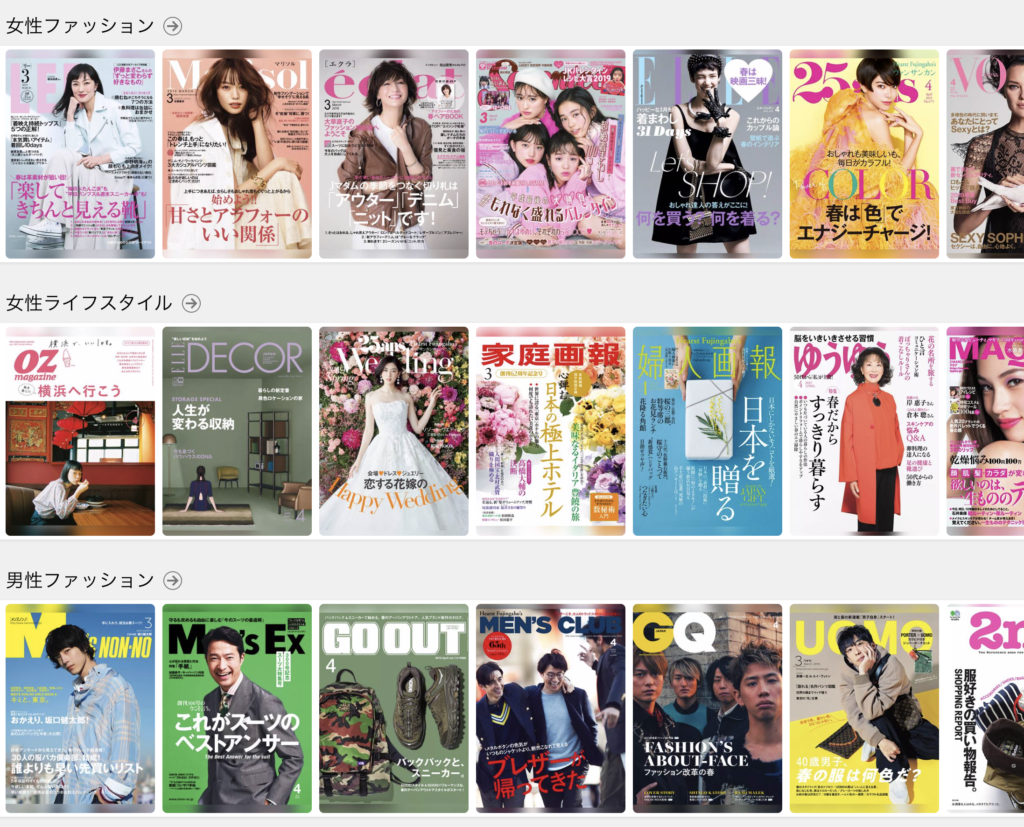Open GO OUT magazine cover
This screenshot has width=1024, height=827.
pyautogui.click(x=394, y=708)
